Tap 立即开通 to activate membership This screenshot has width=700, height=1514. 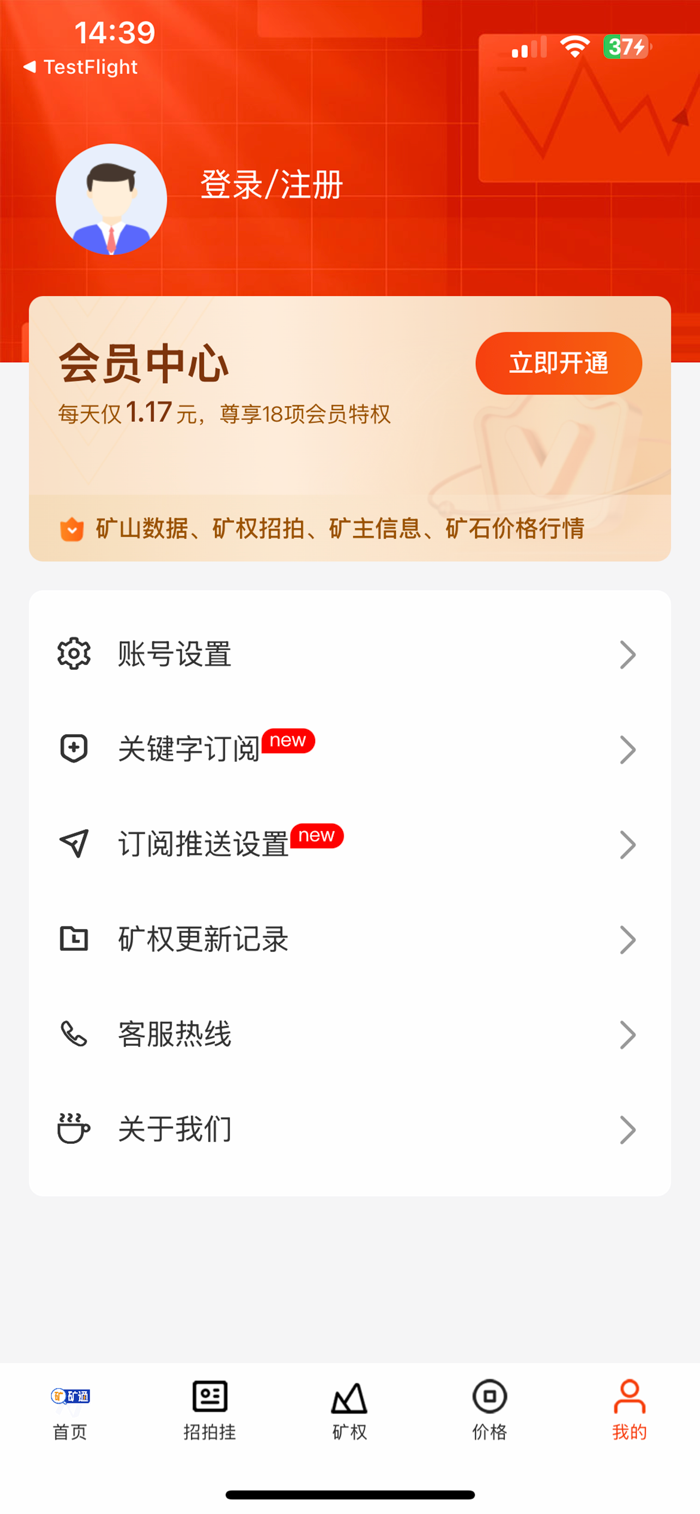559,363
